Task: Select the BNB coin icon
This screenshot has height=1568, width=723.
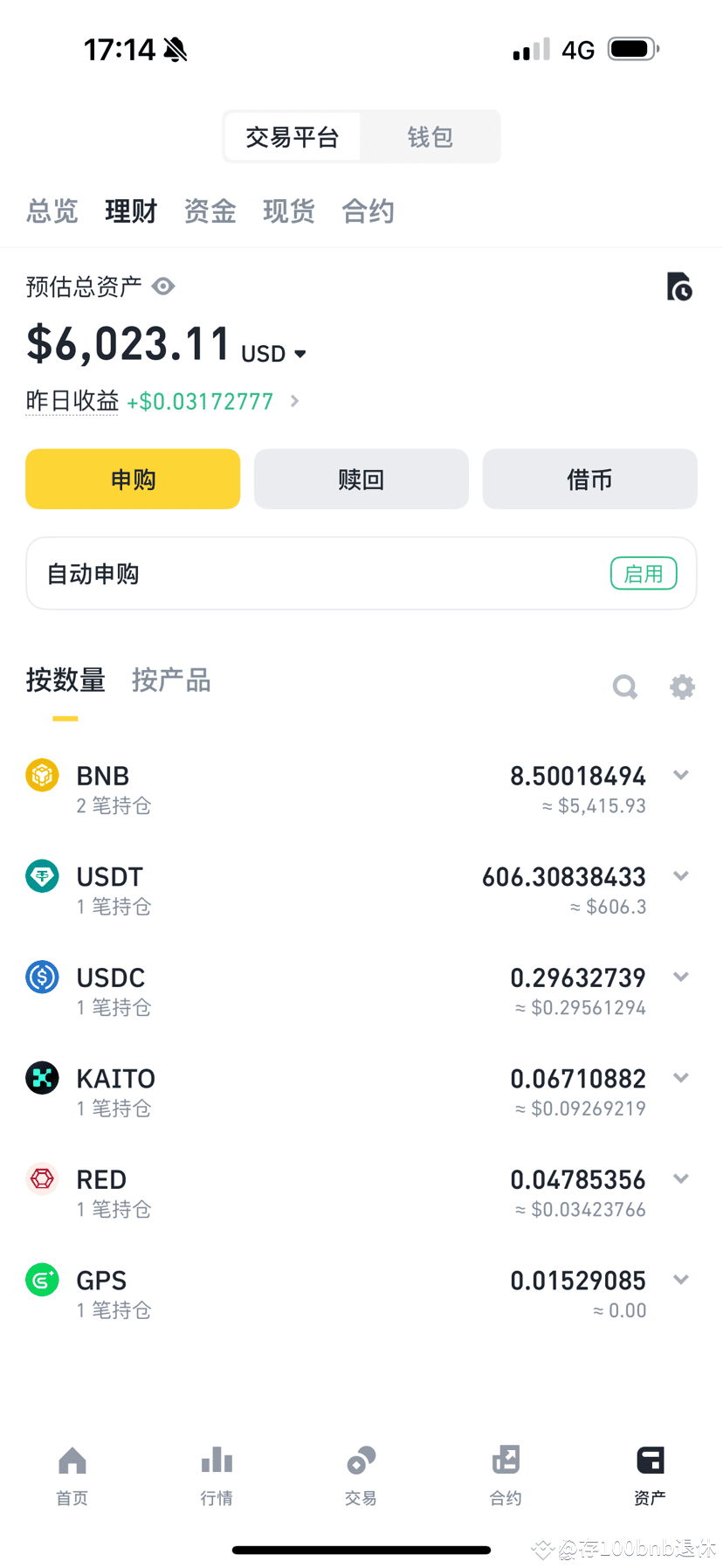Action: pyautogui.click(x=42, y=775)
